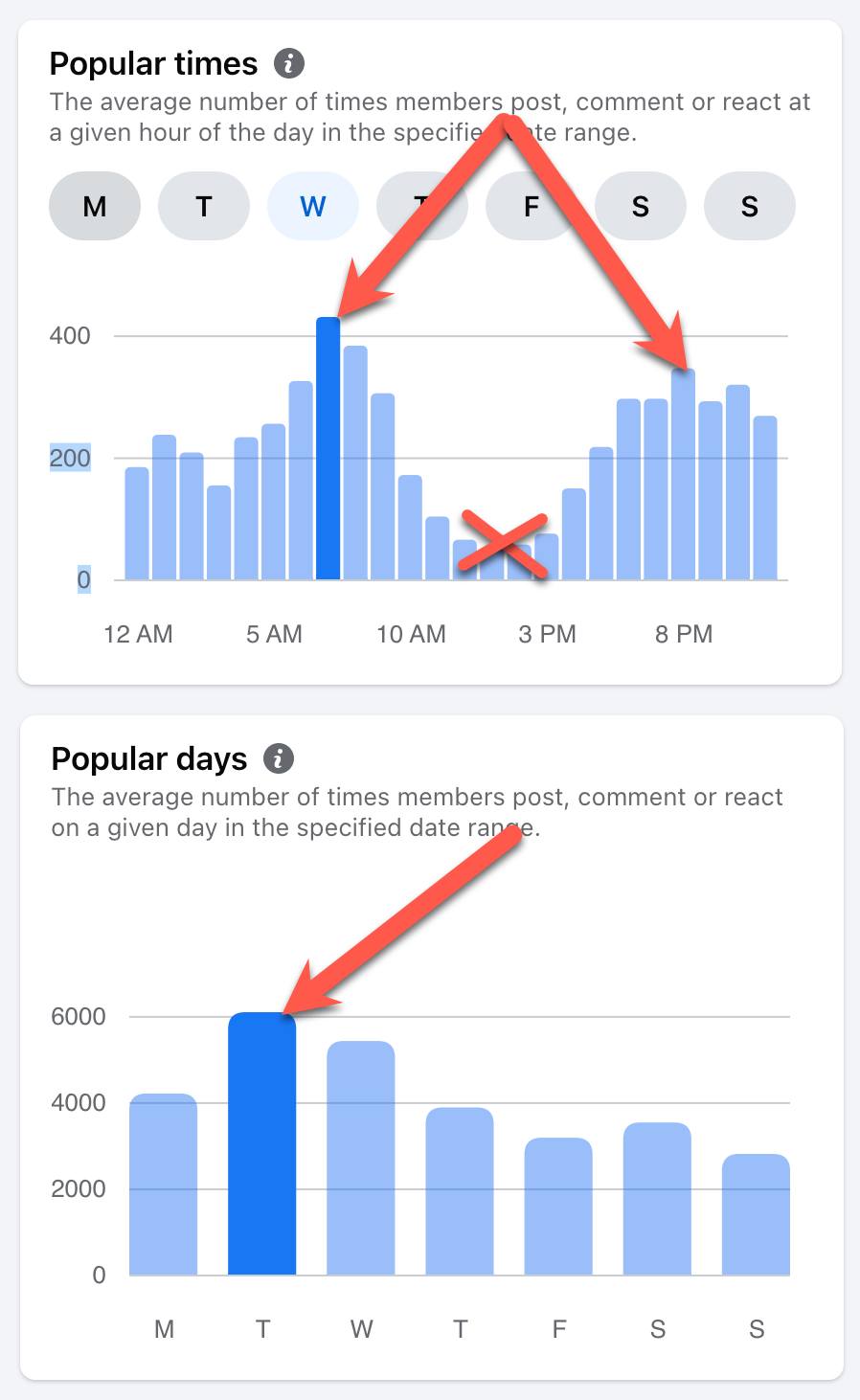Open info icon beside Popular times
The width and height of the screenshot is (860, 1400).
[289, 64]
